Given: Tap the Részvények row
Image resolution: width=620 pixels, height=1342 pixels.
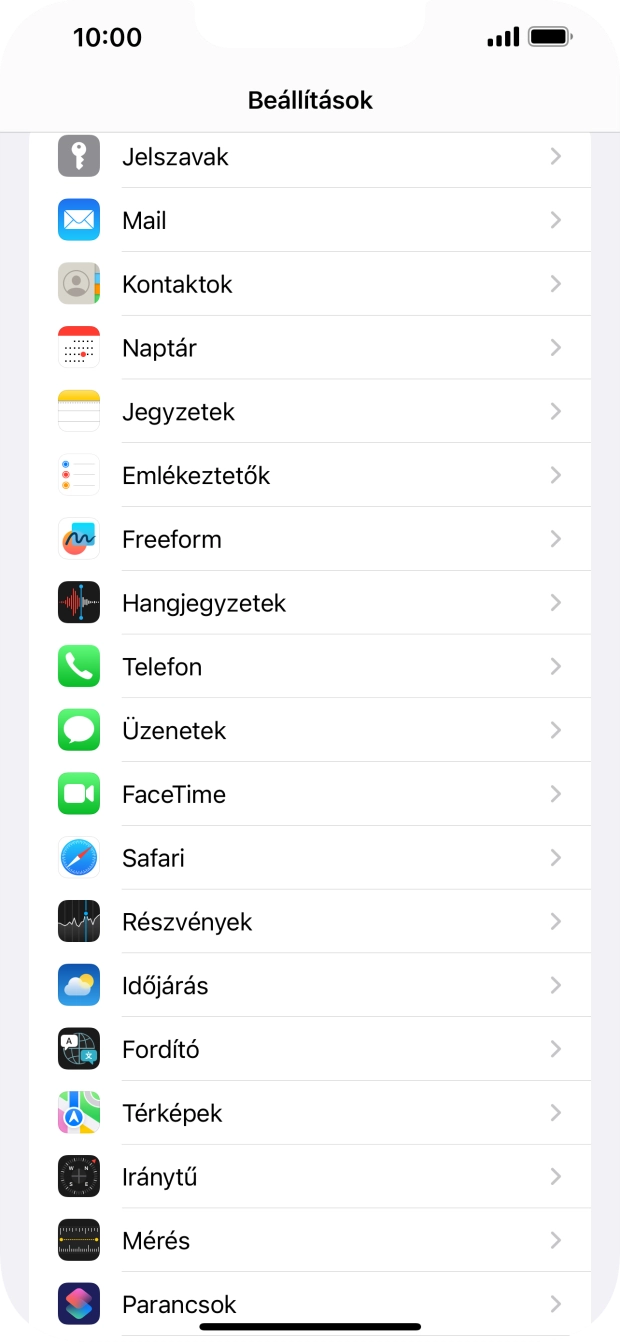Looking at the screenshot, I should click(310, 922).
